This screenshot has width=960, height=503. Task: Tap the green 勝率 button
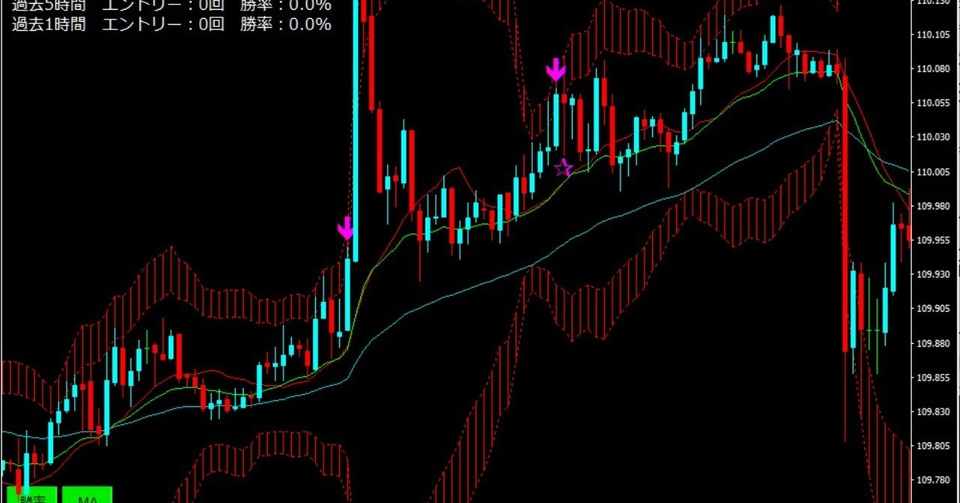pos(31,496)
